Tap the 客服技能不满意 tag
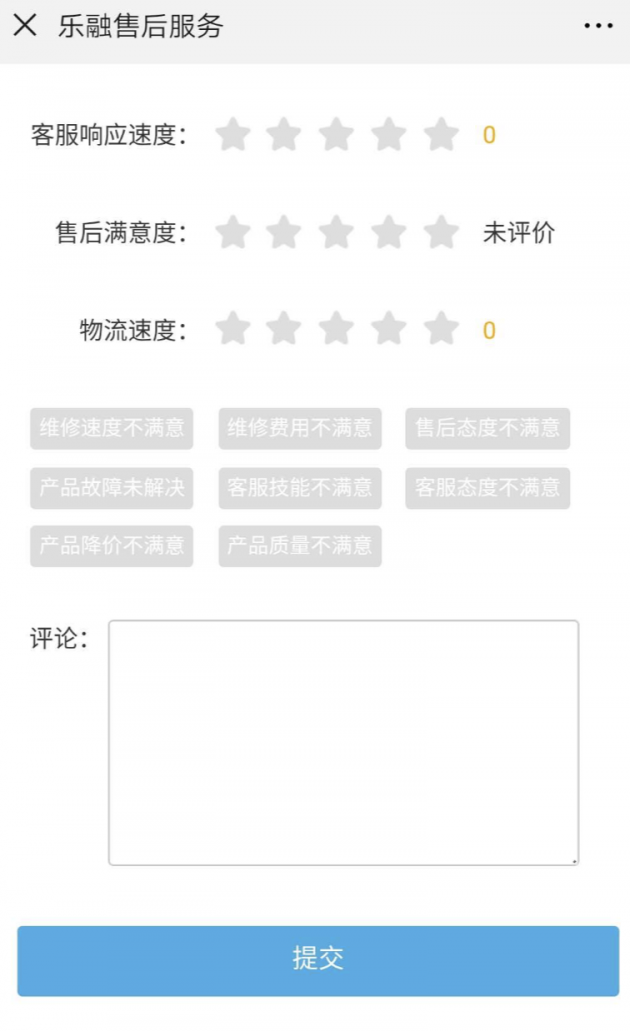The image size is (630, 1031). coord(300,488)
